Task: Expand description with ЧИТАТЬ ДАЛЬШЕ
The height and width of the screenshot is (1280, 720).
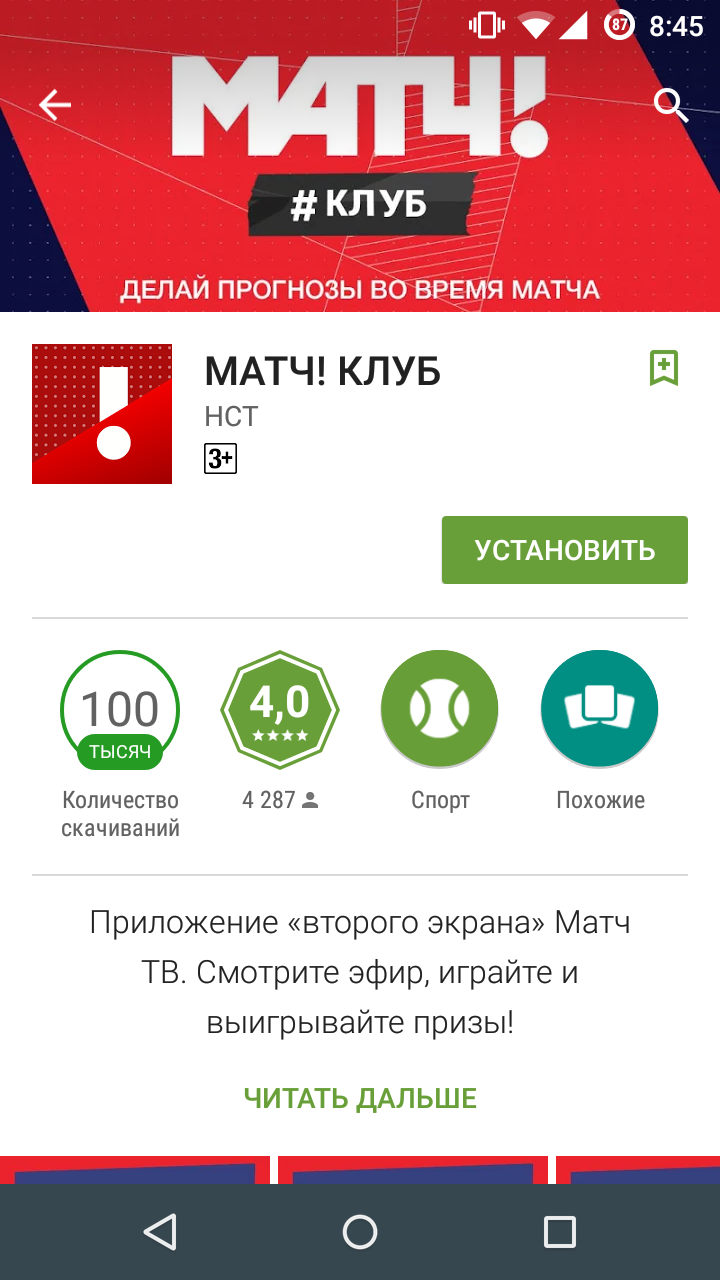Action: coord(360,1098)
